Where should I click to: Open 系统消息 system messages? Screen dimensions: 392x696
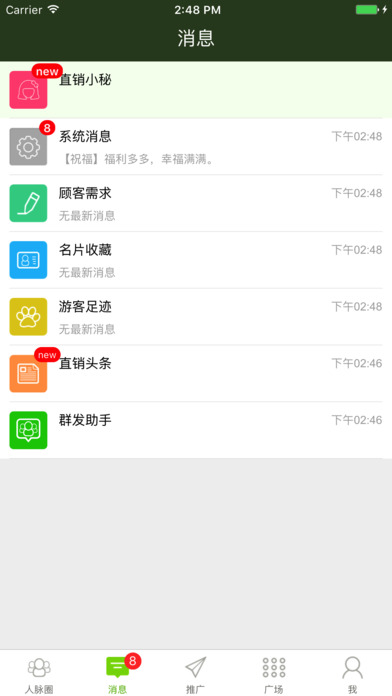click(x=196, y=146)
